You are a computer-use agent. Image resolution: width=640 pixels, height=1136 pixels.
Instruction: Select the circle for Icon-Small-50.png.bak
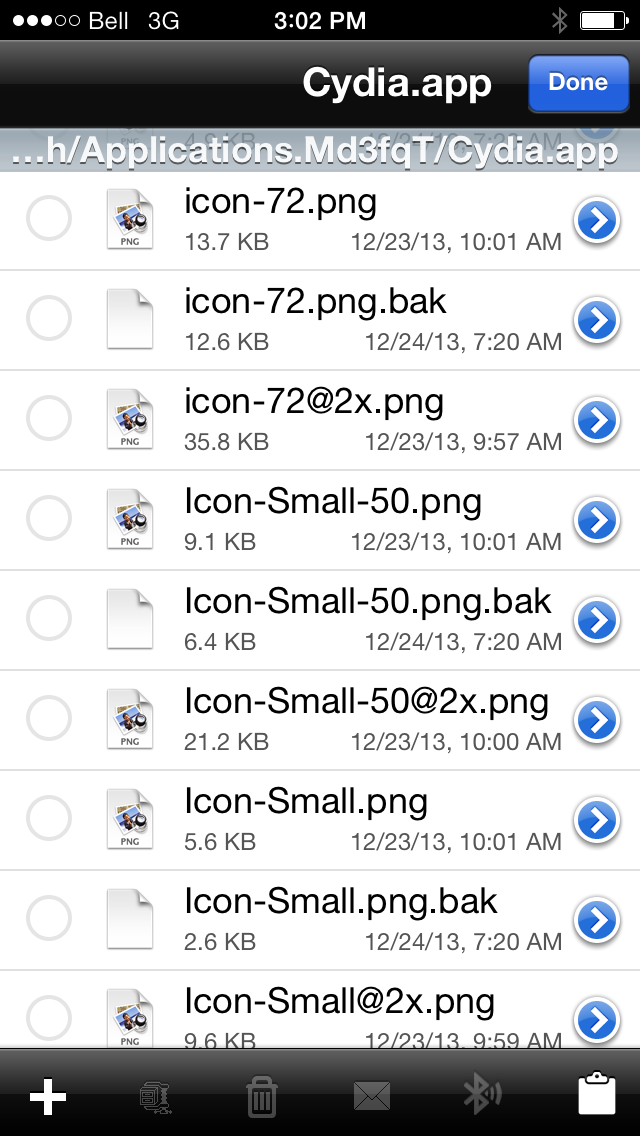49,618
